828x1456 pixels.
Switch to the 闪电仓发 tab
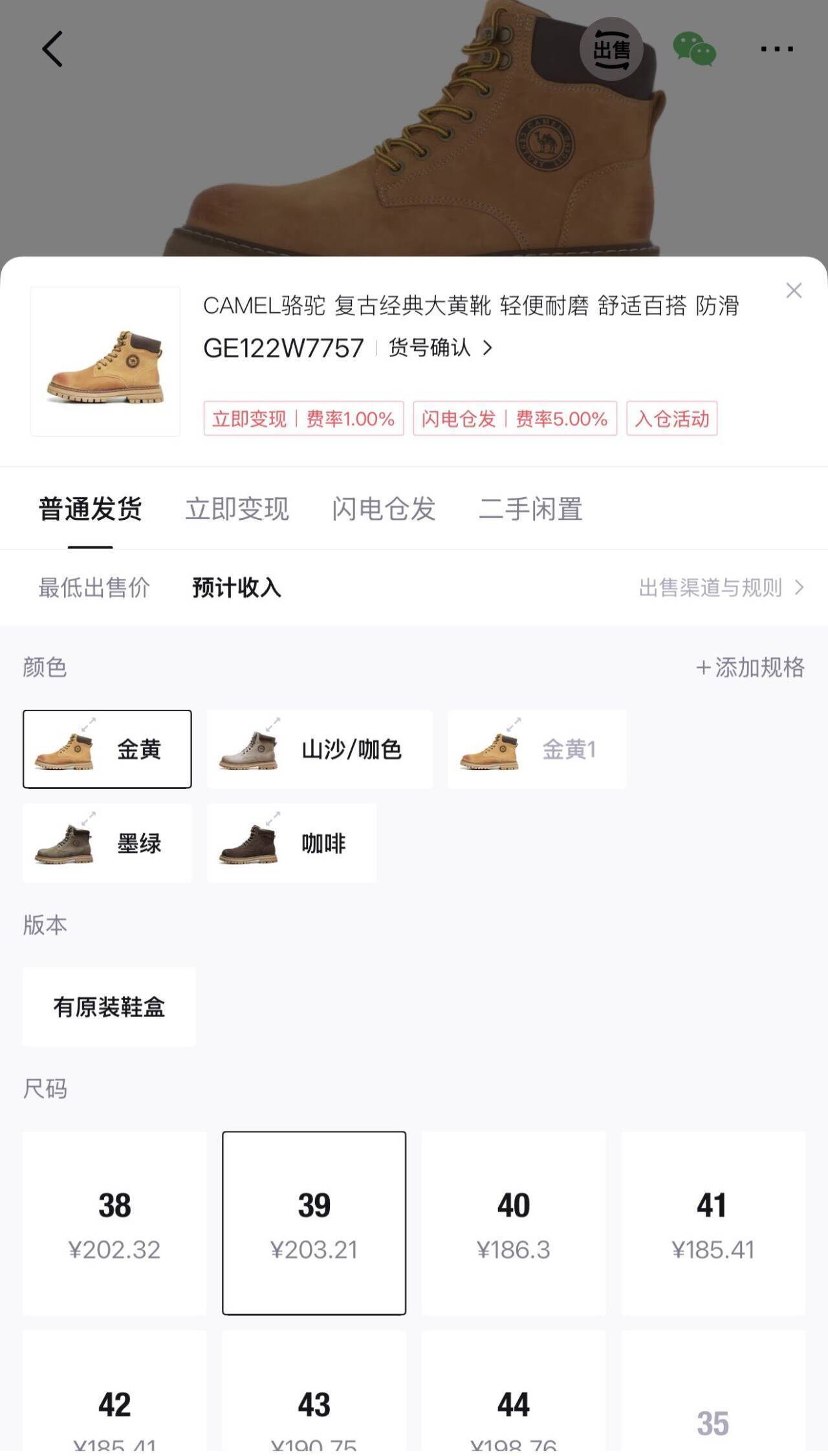(x=384, y=509)
